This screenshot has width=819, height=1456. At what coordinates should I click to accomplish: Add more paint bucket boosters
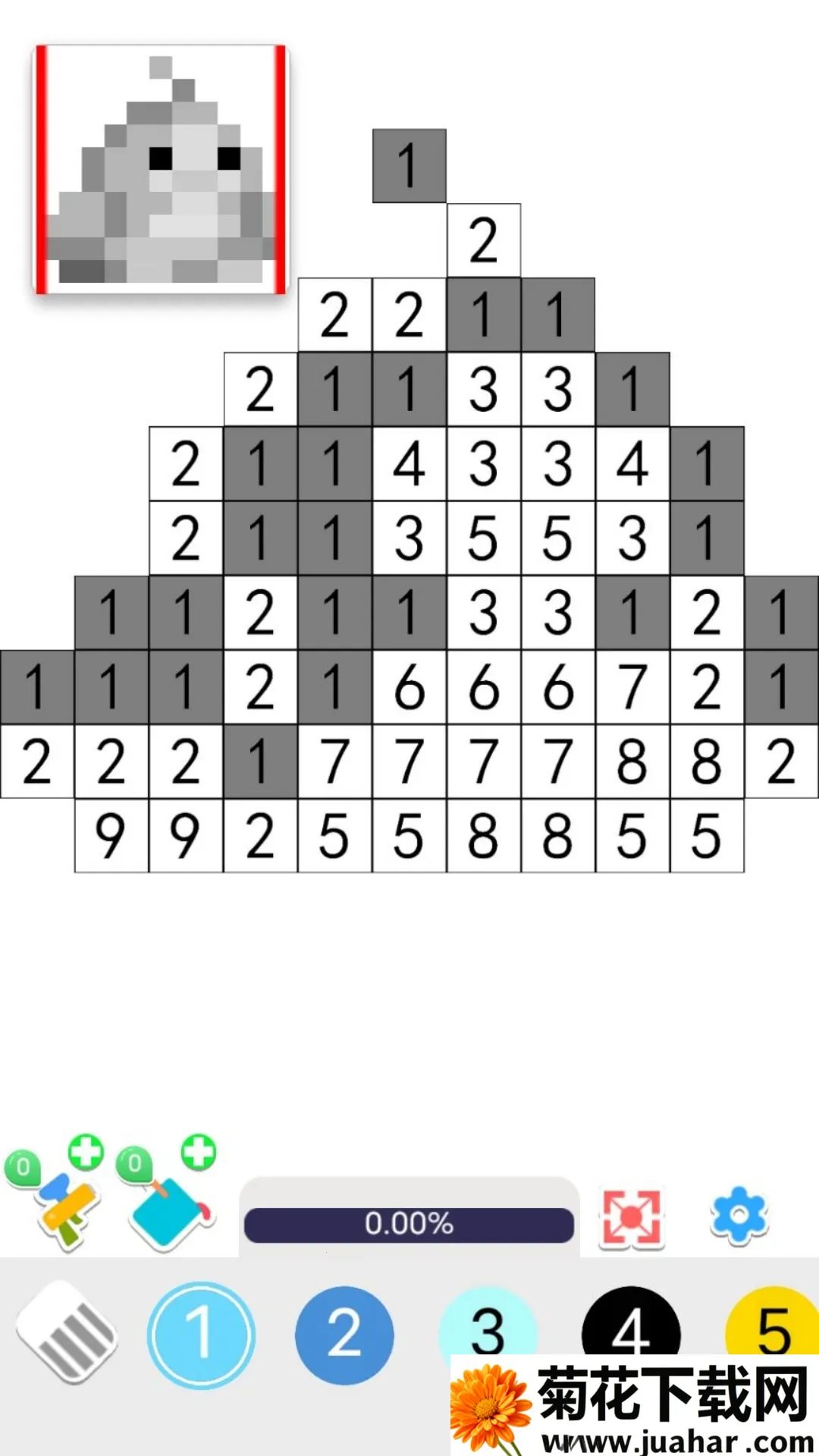pyautogui.click(x=199, y=1152)
